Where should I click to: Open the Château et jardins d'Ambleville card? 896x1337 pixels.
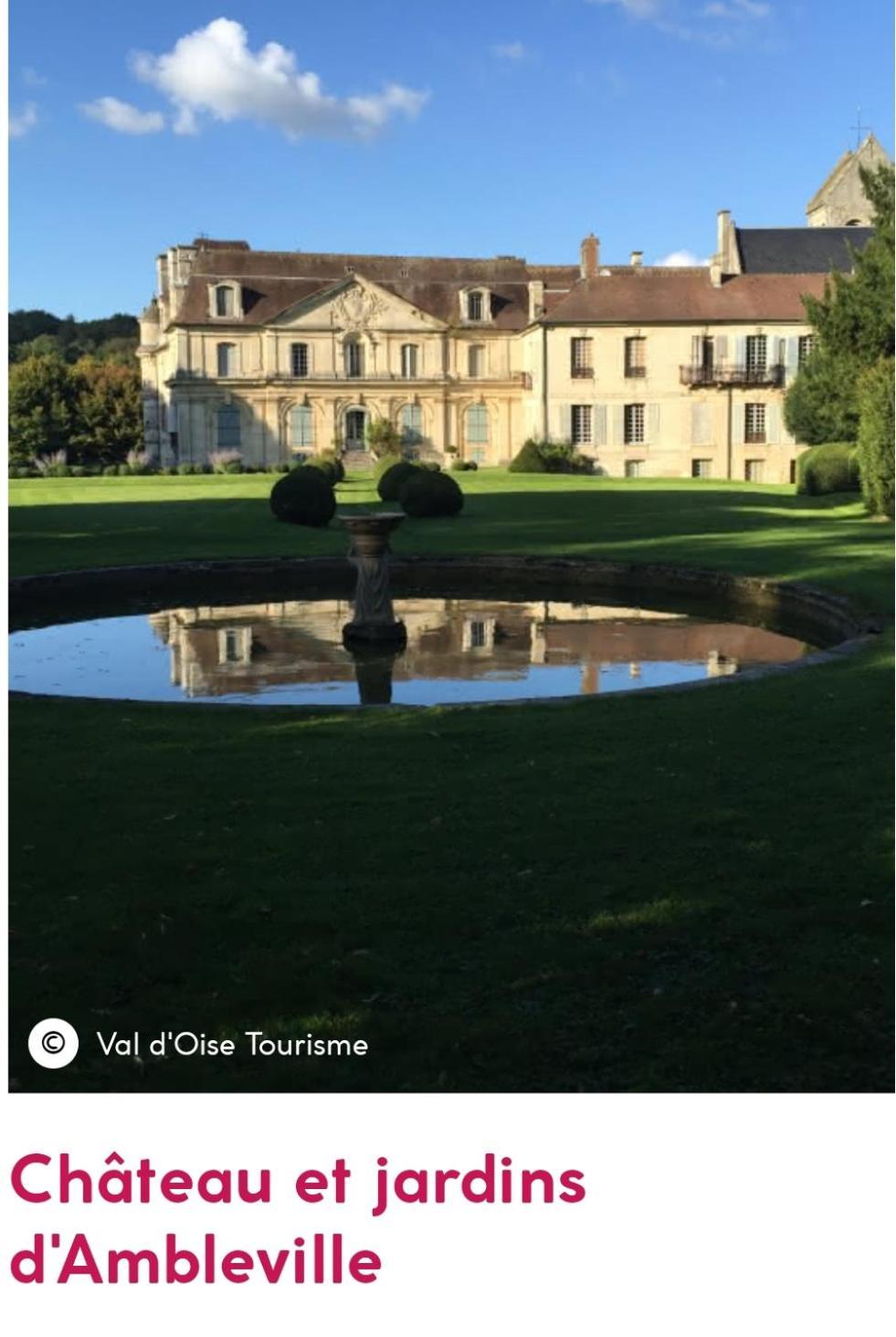pos(297,1218)
